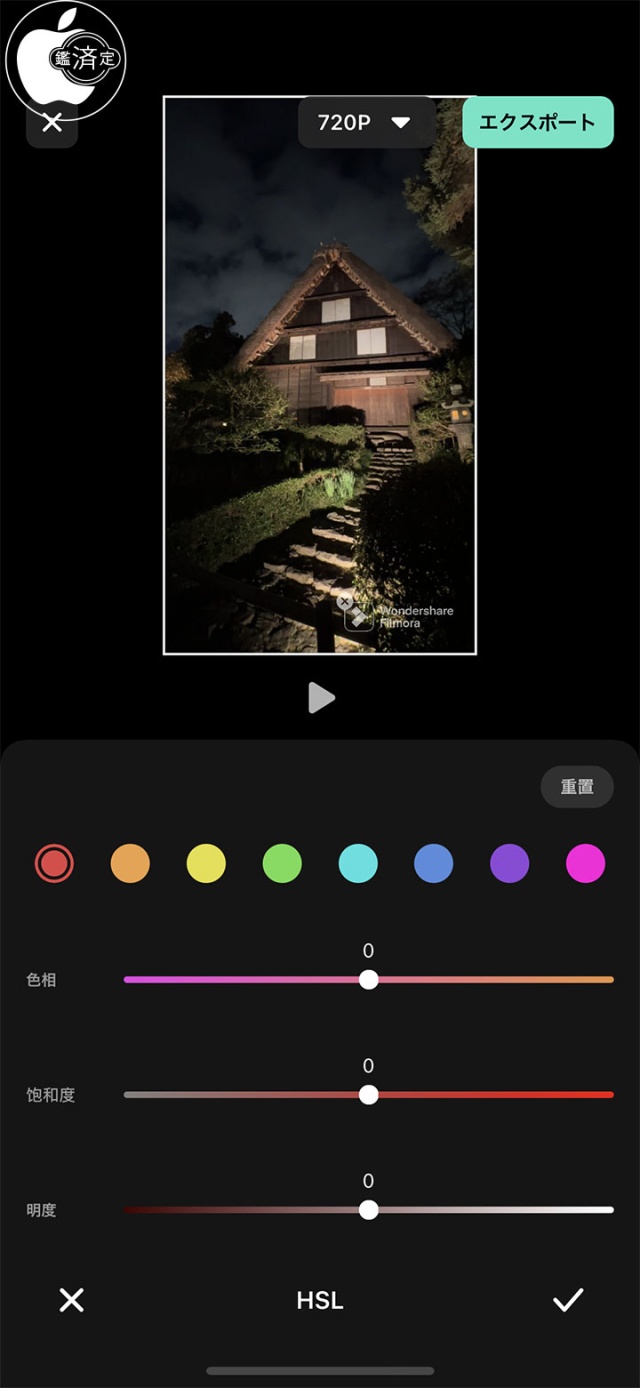The width and height of the screenshot is (640, 1388).
Task: Select the red color swatch
Action: [54, 863]
